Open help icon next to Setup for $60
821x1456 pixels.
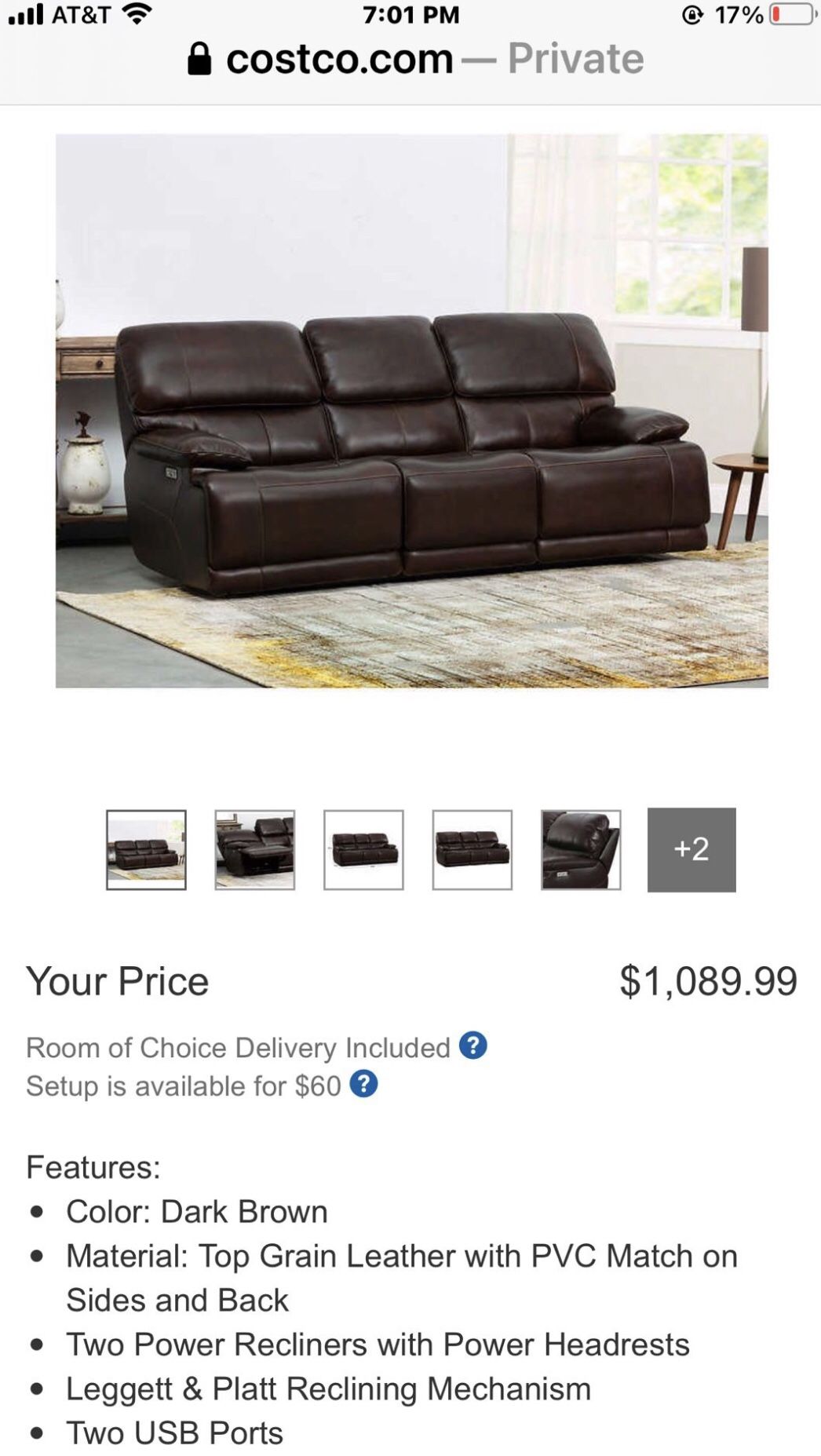point(363,1084)
